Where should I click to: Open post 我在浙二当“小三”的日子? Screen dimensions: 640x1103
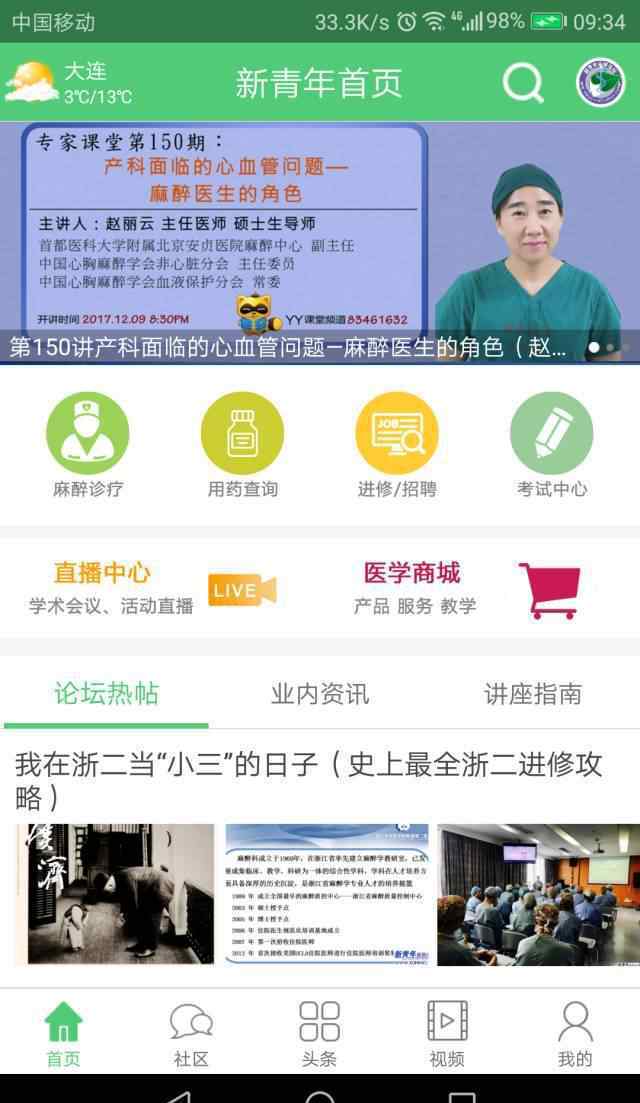[x=310, y=780]
